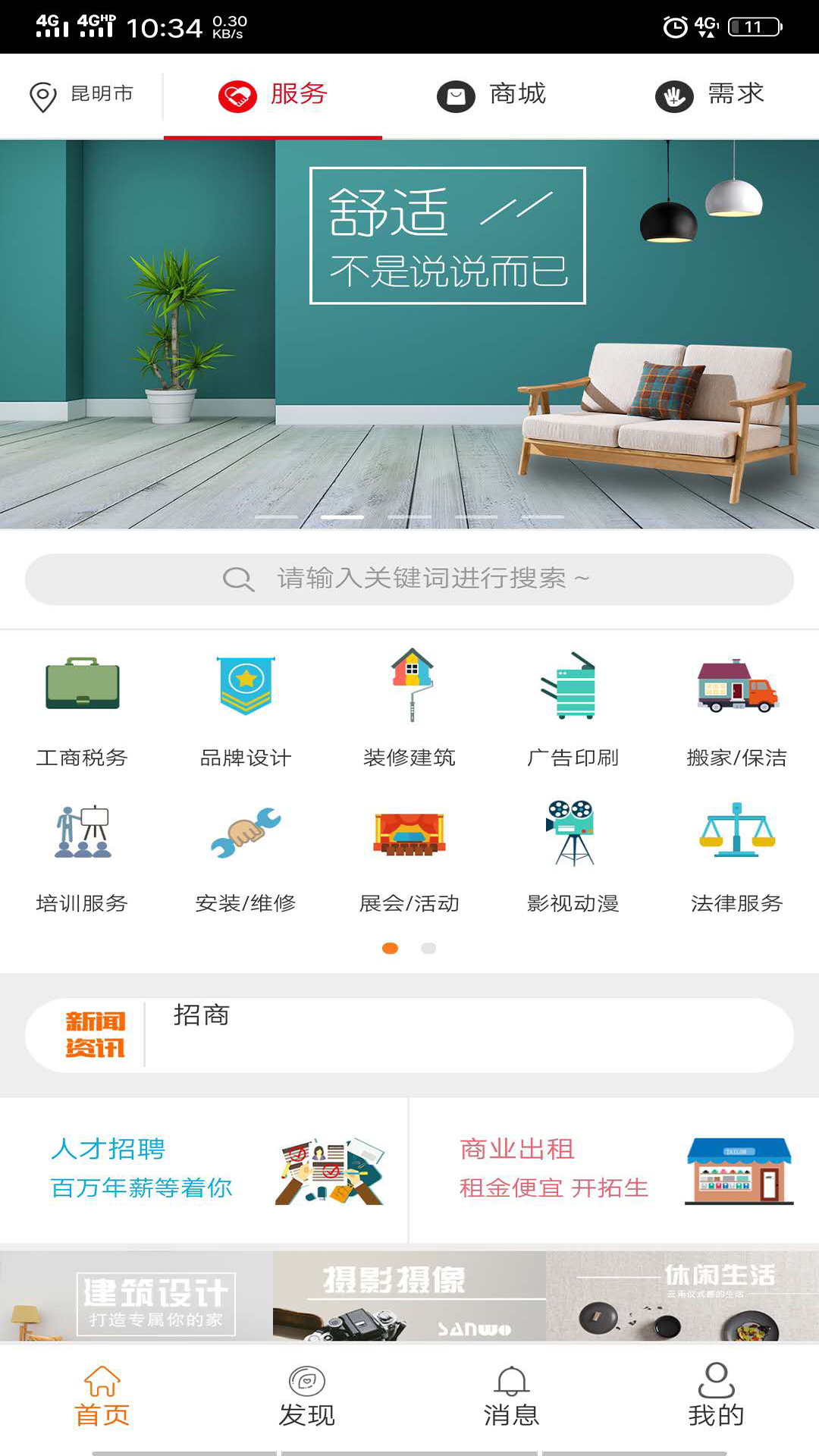
Task: Open the 人才招聘 recruitment card
Action: click(203, 1169)
